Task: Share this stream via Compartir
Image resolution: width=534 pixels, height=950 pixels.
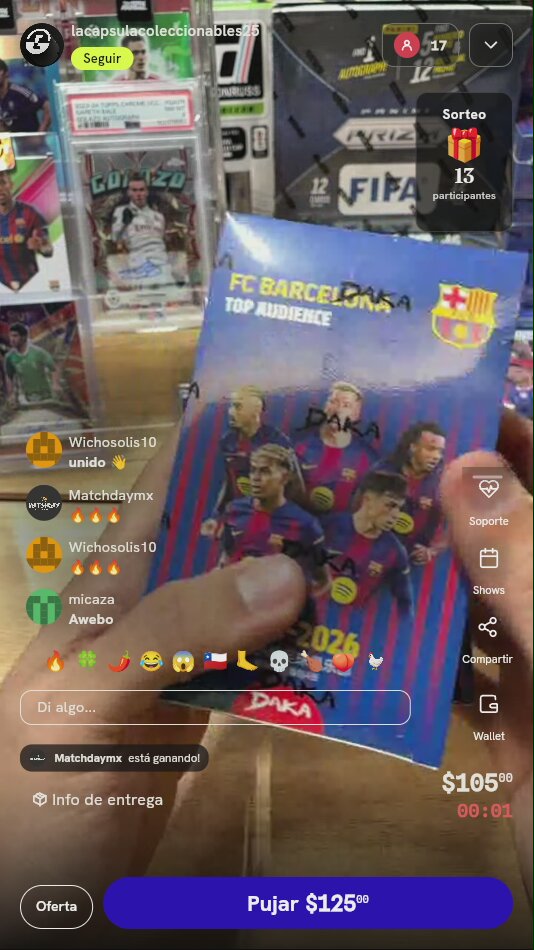Action: pos(487,640)
